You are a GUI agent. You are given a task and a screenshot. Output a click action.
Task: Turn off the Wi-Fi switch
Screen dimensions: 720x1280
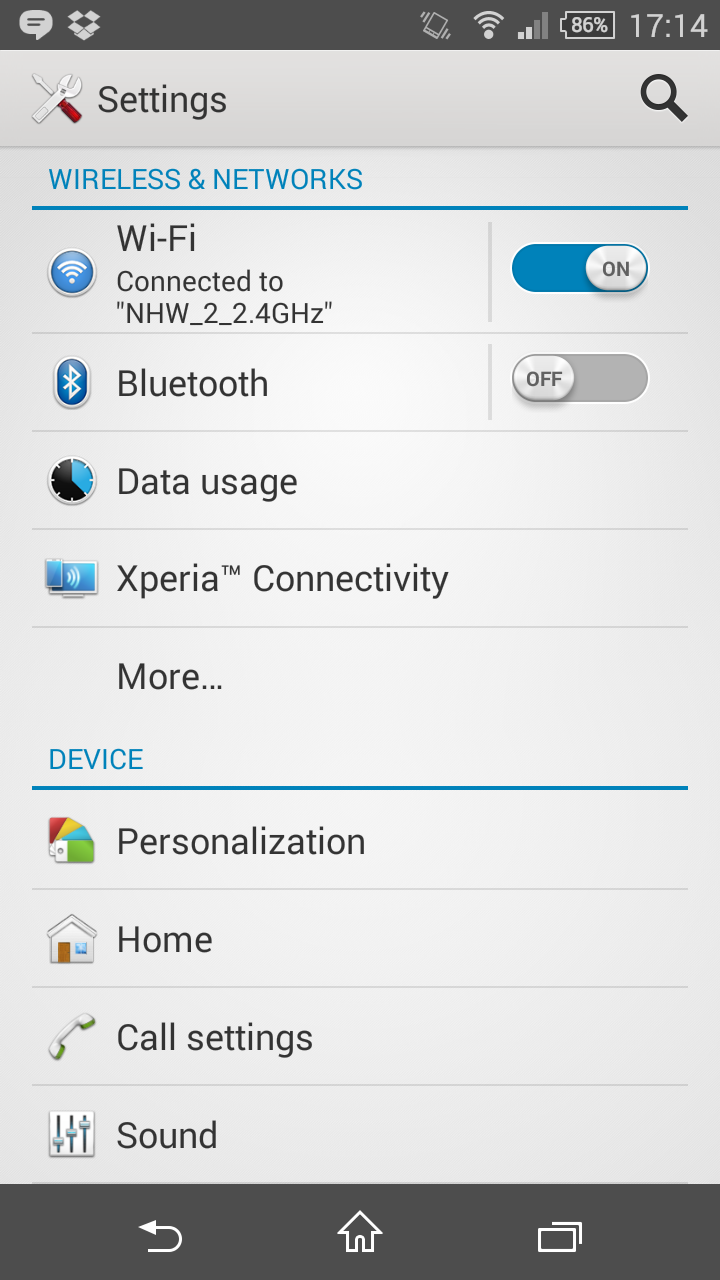pos(580,269)
